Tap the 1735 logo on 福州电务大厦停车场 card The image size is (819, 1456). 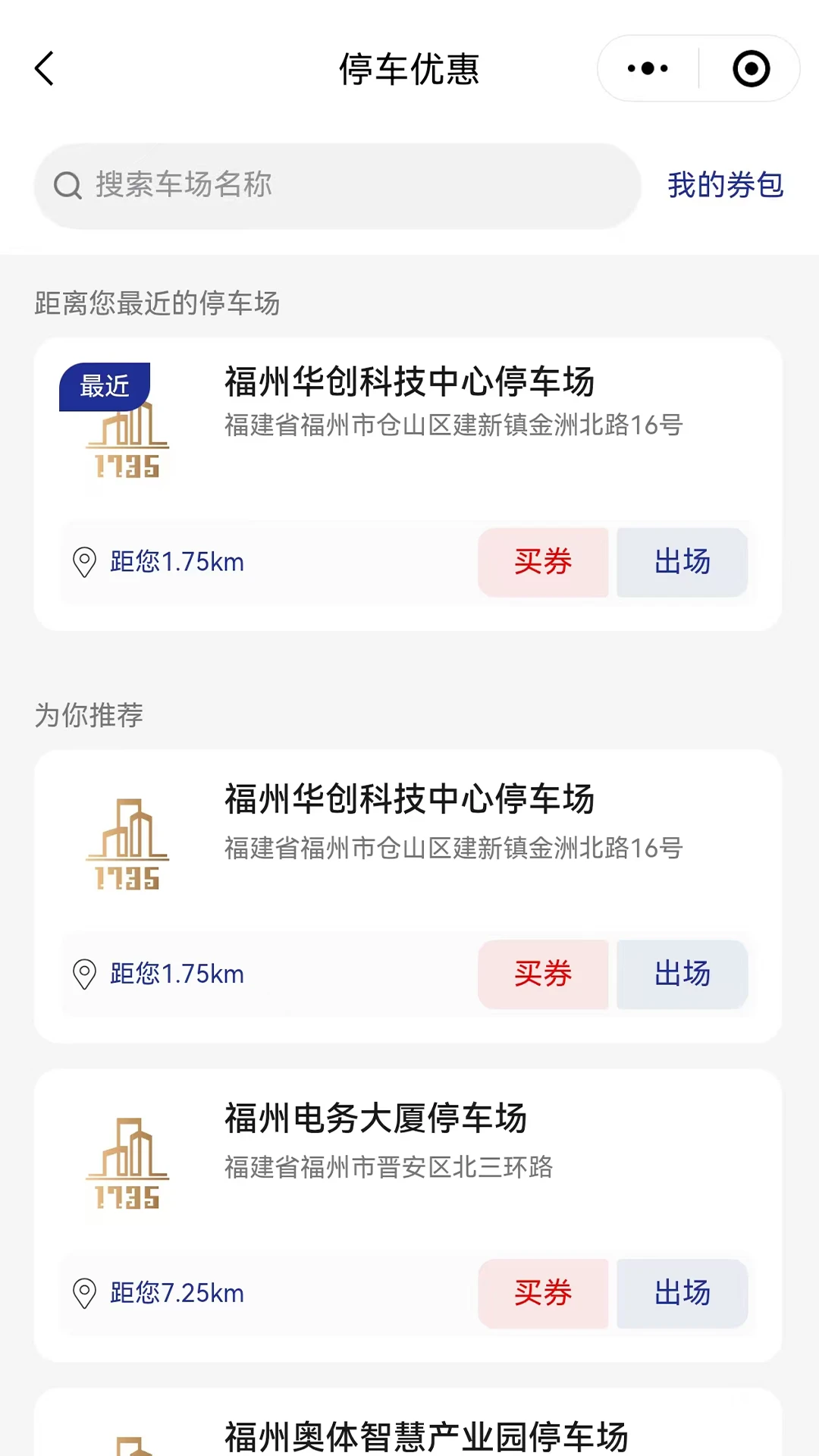[126, 1164]
